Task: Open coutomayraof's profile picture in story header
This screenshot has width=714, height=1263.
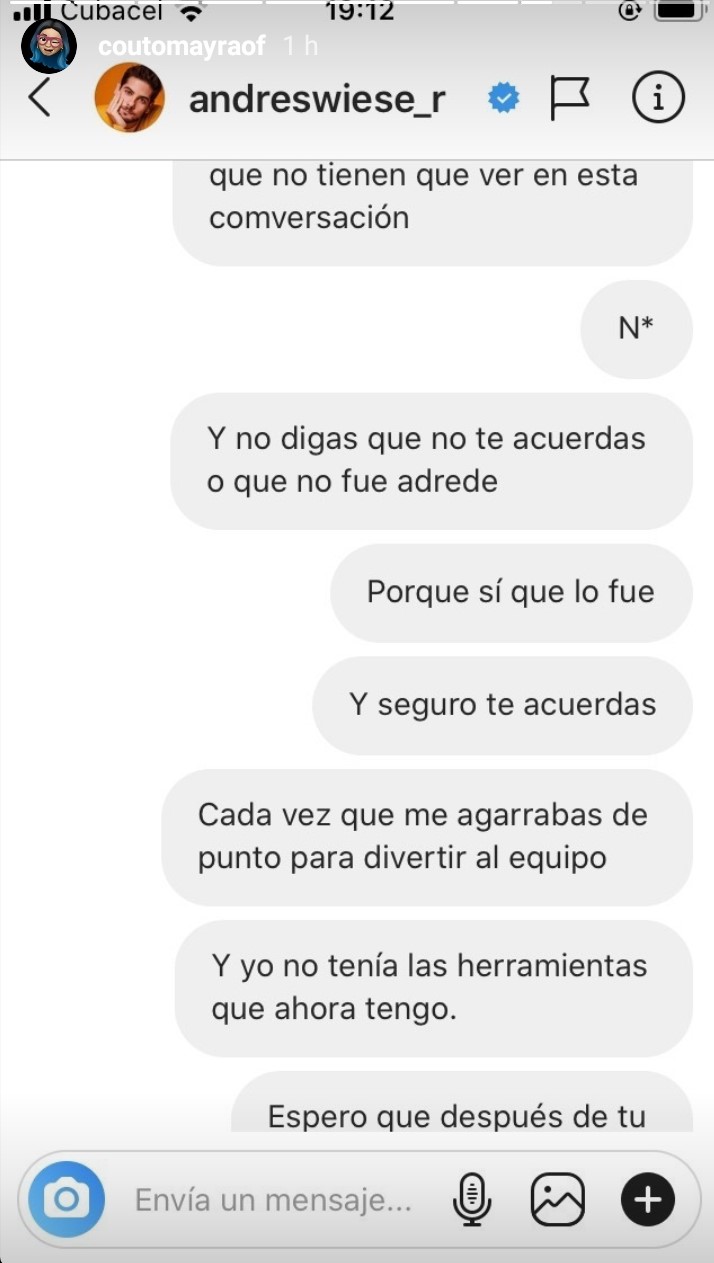Action: pos(49,45)
